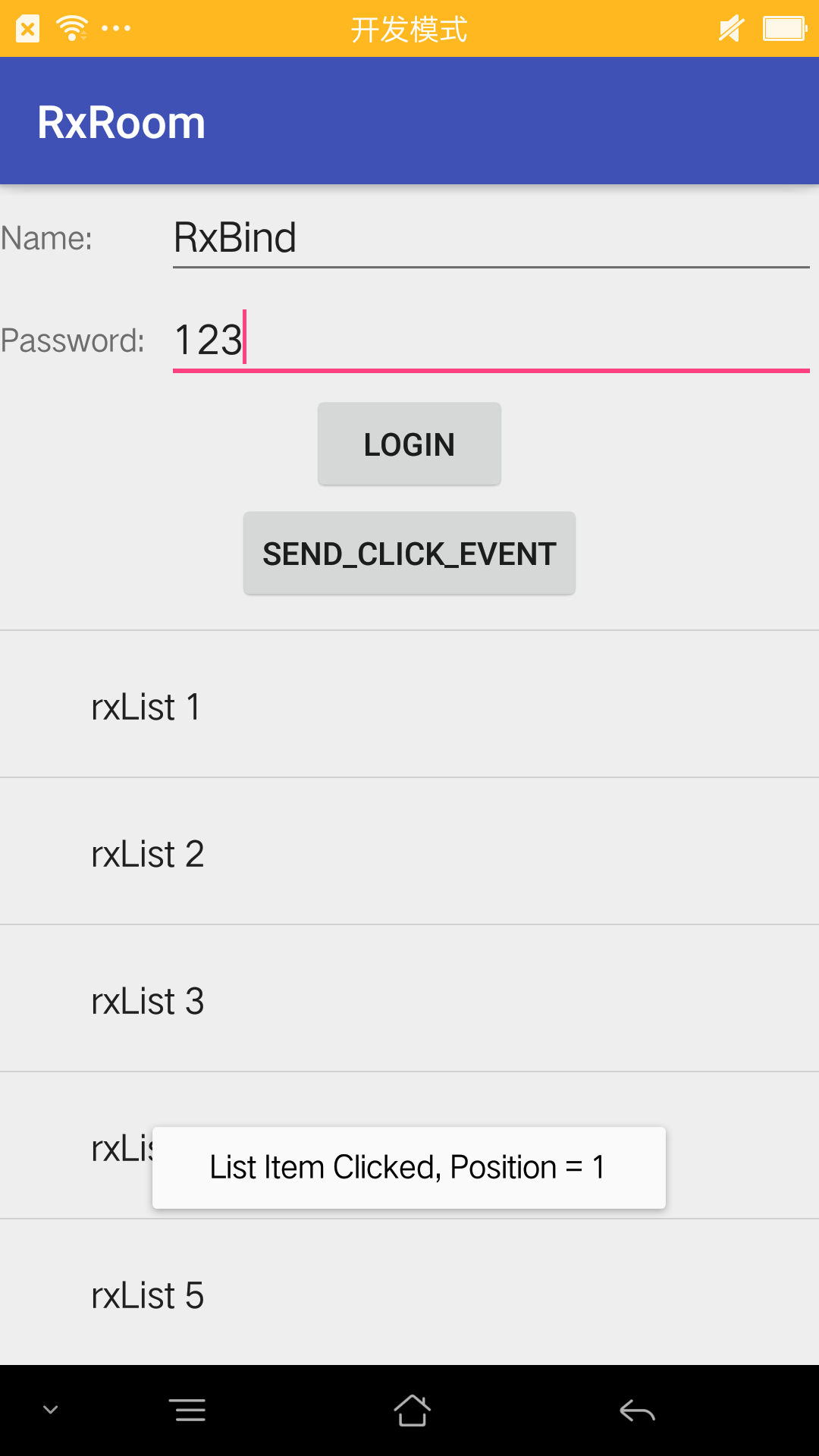Collapse the status bar with the chevron icon
The height and width of the screenshot is (1456, 819).
pyautogui.click(x=49, y=1408)
